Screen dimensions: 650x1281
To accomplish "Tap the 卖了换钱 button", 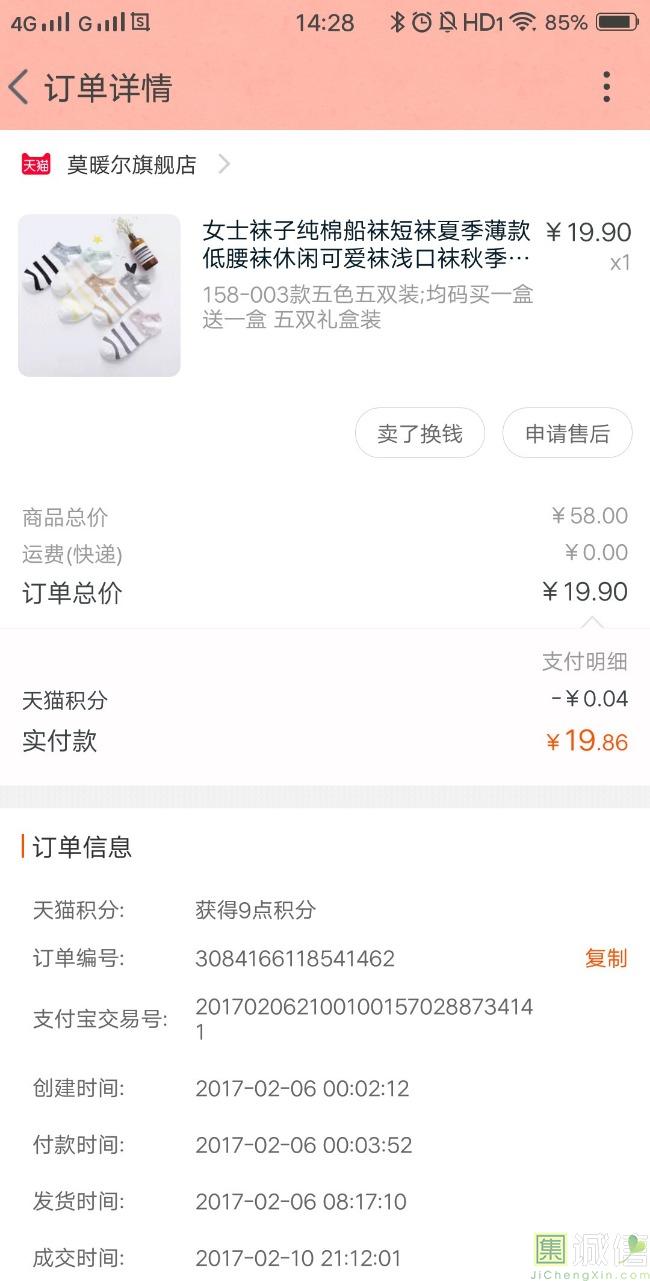I will (420, 434).
